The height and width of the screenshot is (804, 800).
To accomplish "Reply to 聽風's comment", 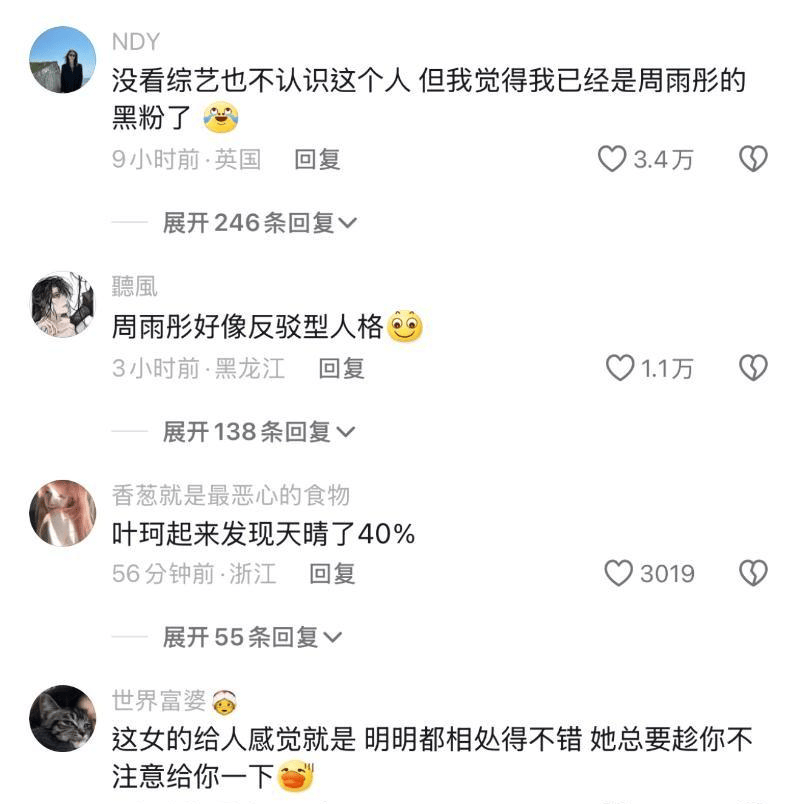I will click(341, 368).
